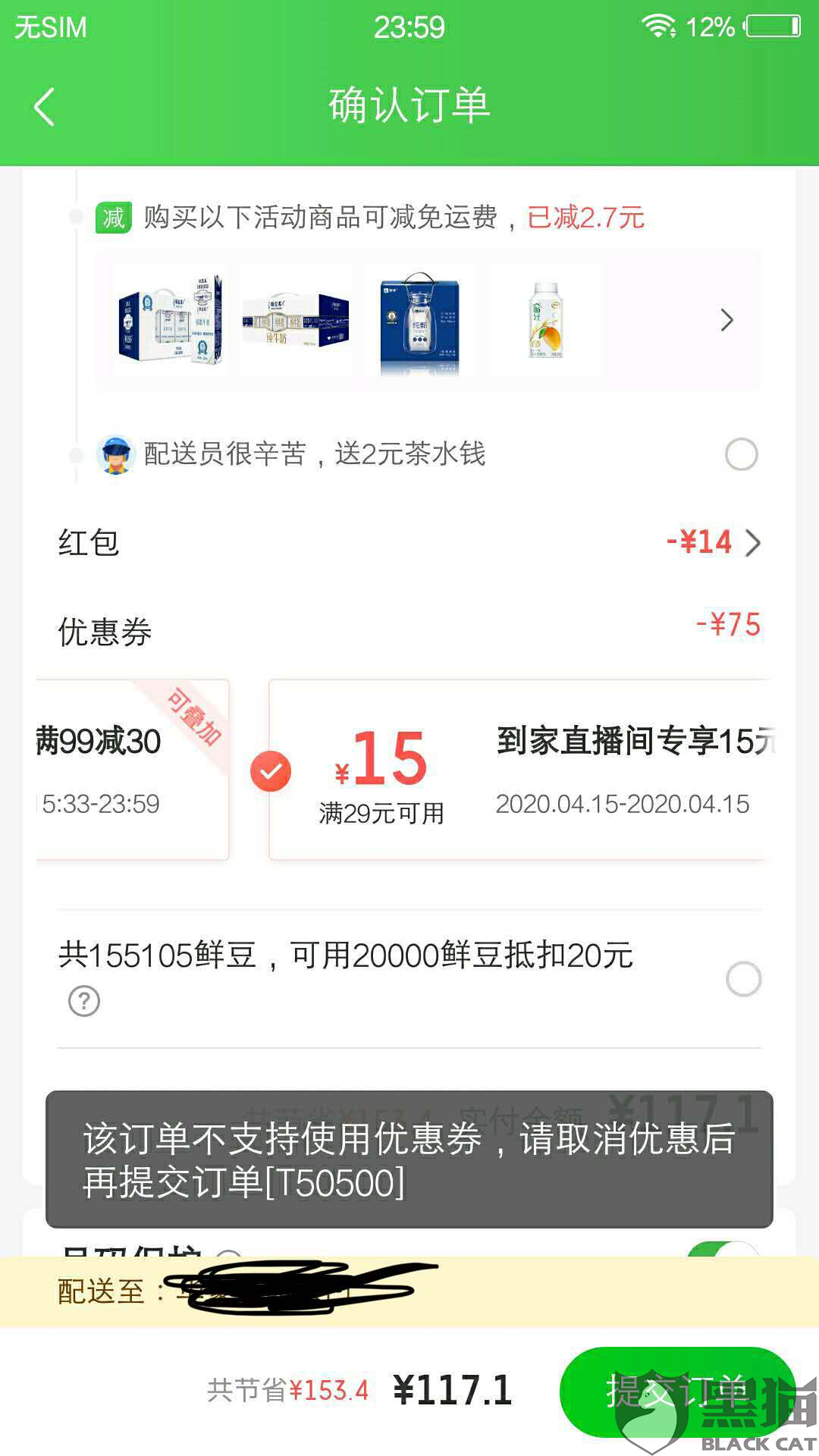
Task: Deselect the ¥15 到家直播间专享 coupon
Action: [x=271, y=771]
